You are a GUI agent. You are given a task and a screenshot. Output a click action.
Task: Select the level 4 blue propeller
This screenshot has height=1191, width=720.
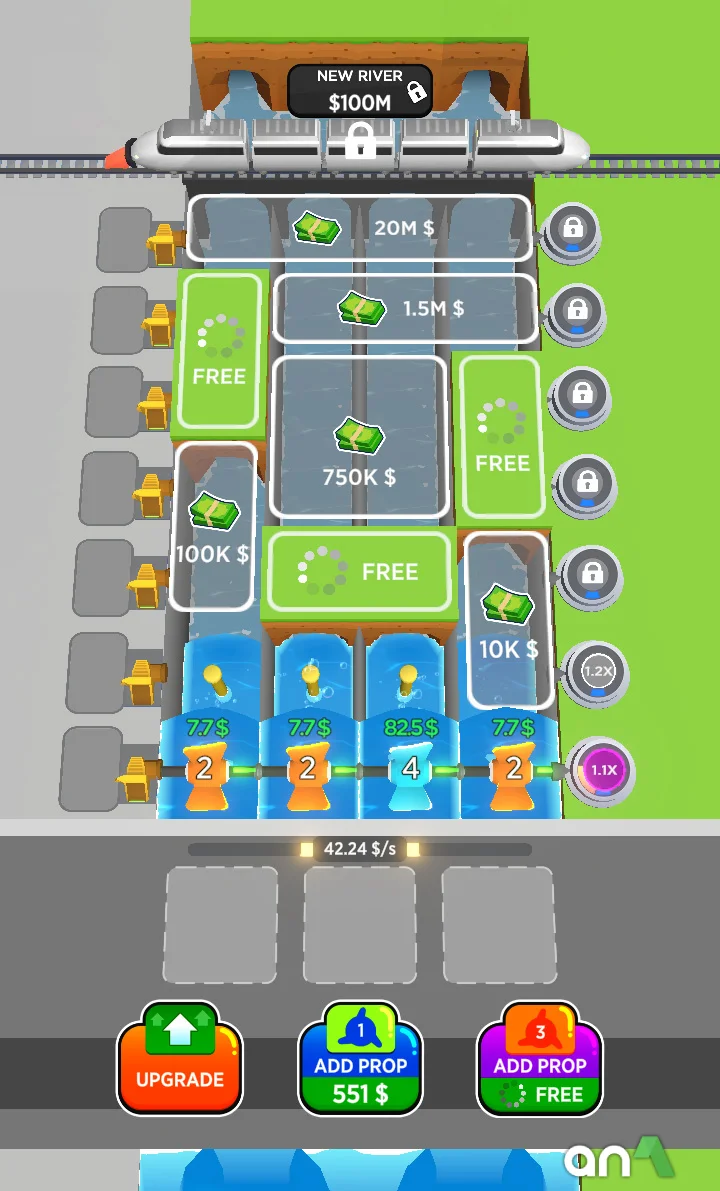[x=411, y=769]
